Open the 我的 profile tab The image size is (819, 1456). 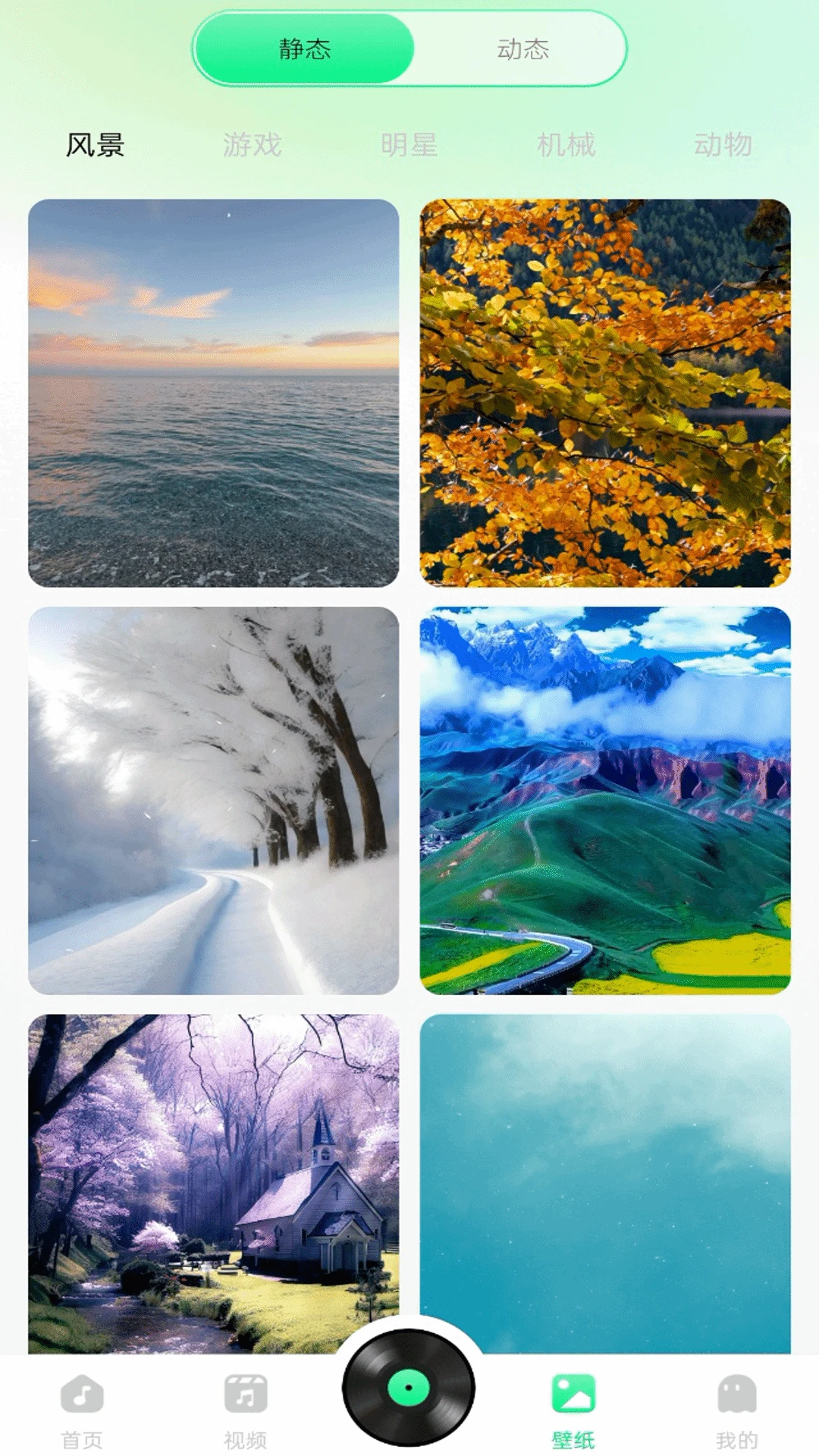click(x=736, y=1409)
